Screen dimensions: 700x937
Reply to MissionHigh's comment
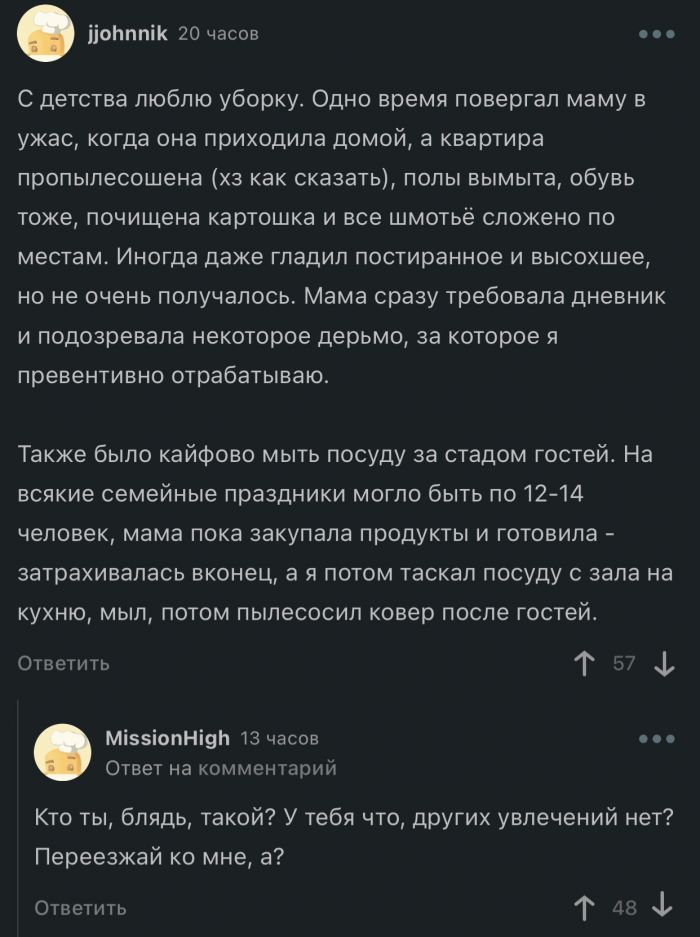[x=80, y=908]
